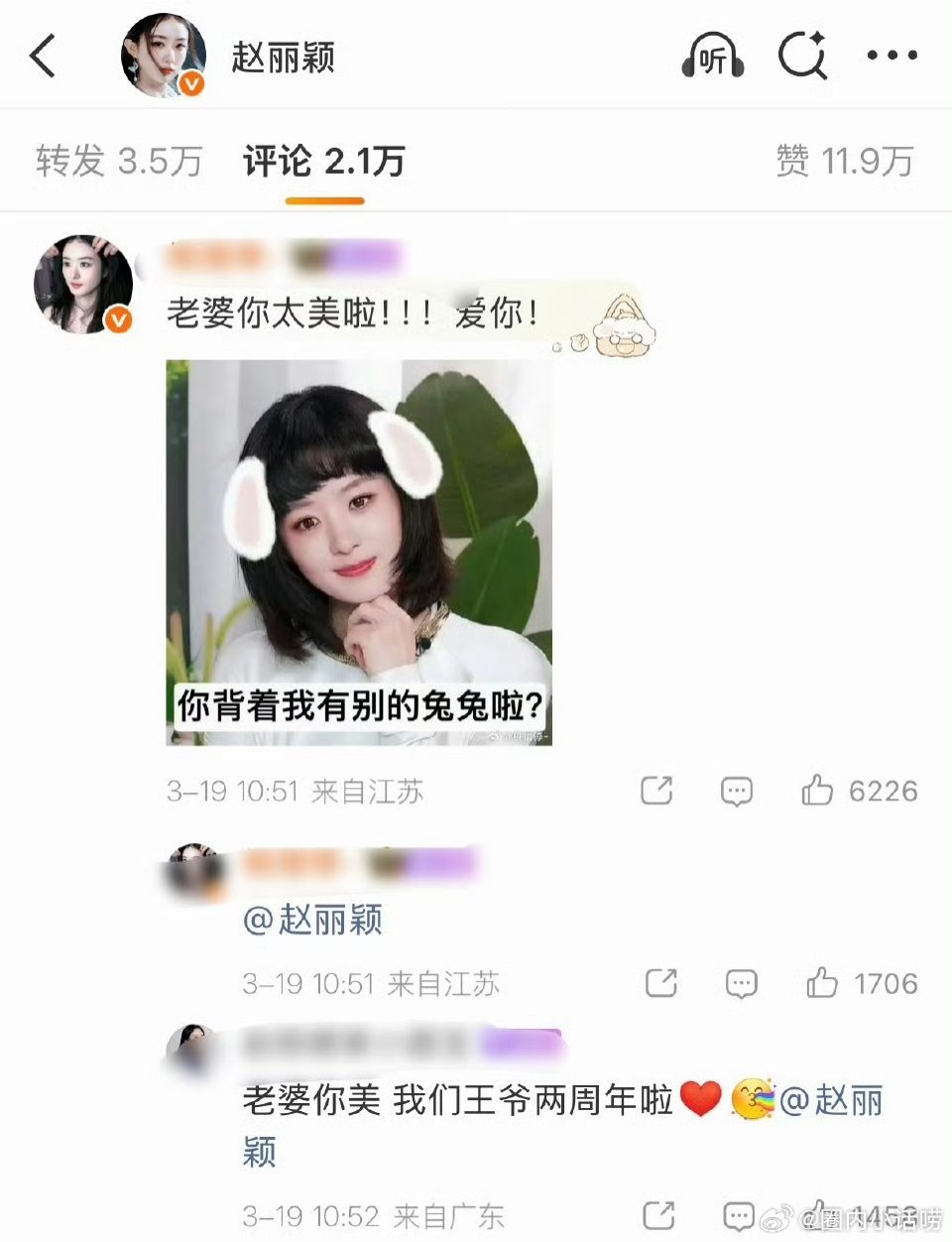Image resolution: width=952 pixels, height=1242 pixels.
Task: Tap the refresh icon at the top
Action: click(x=804, y=57)
